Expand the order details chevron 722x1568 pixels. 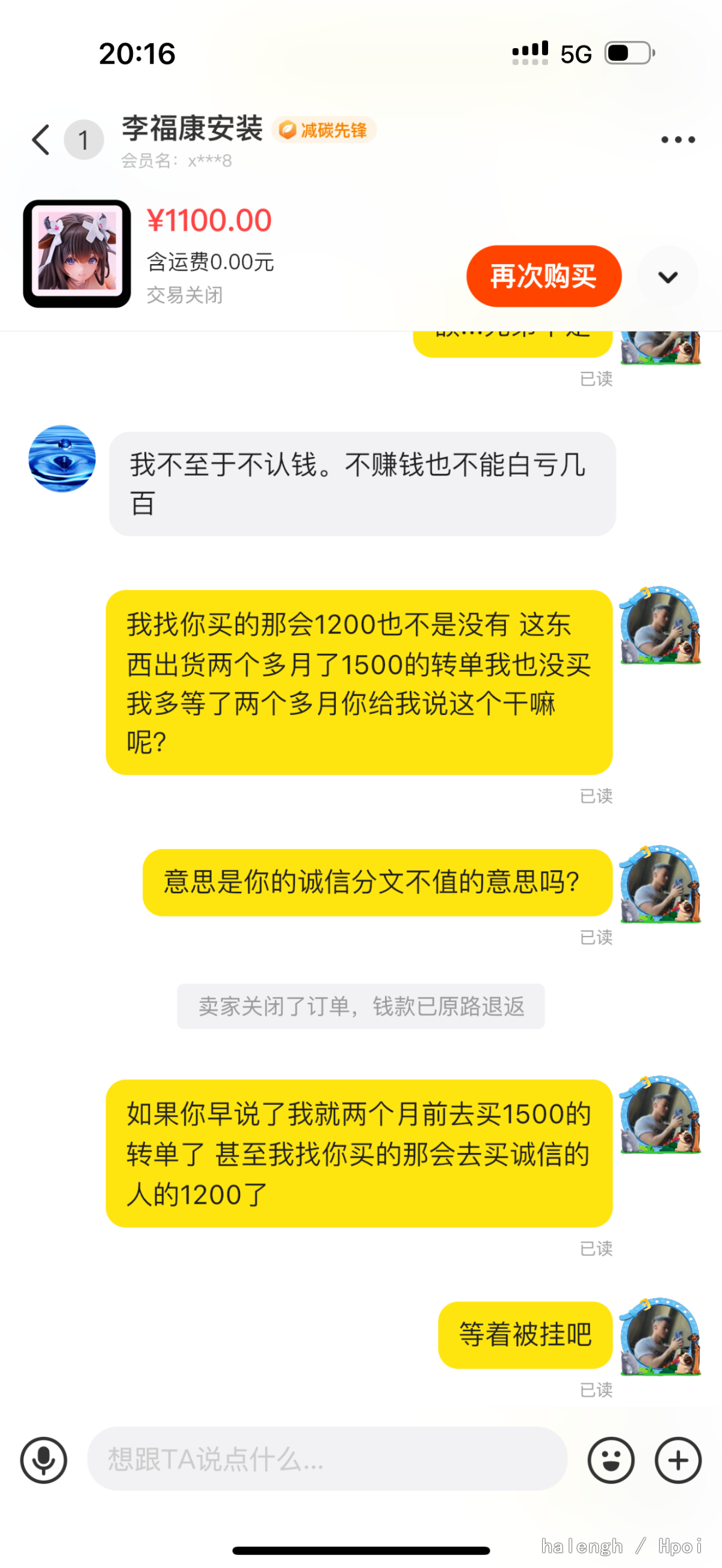point(668,277)
